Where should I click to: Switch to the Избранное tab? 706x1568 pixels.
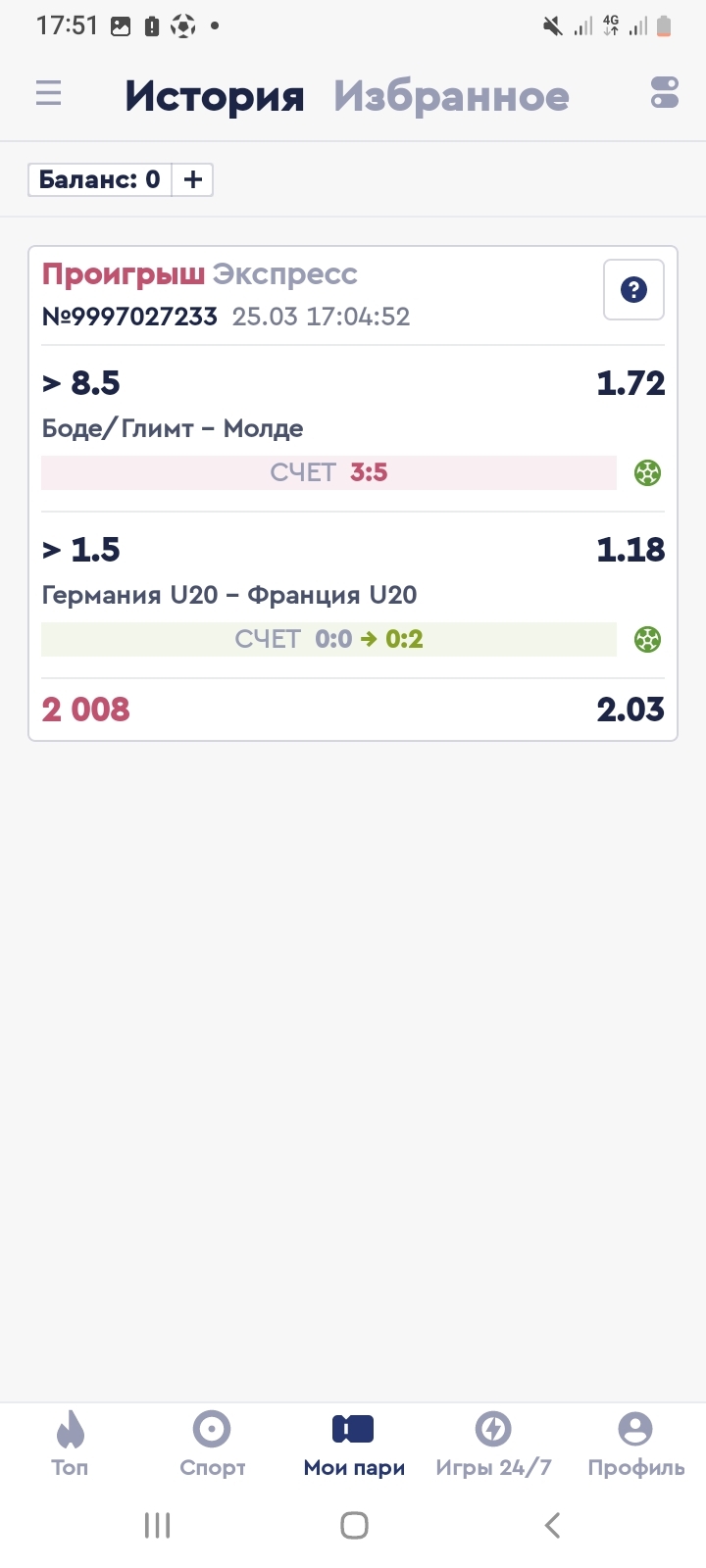451,96
